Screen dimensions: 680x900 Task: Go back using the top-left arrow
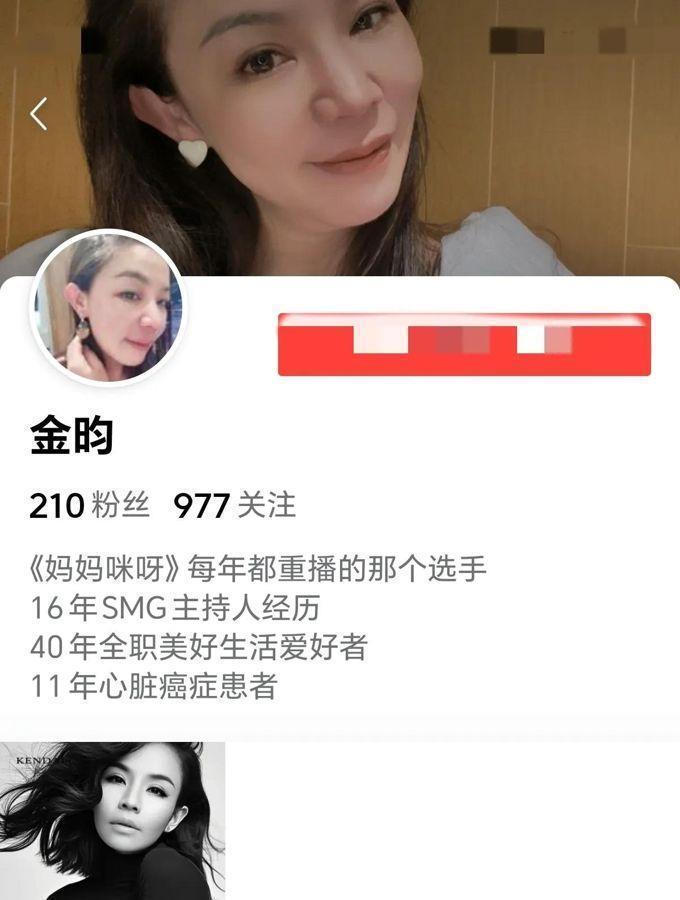(x=39, y=114)
